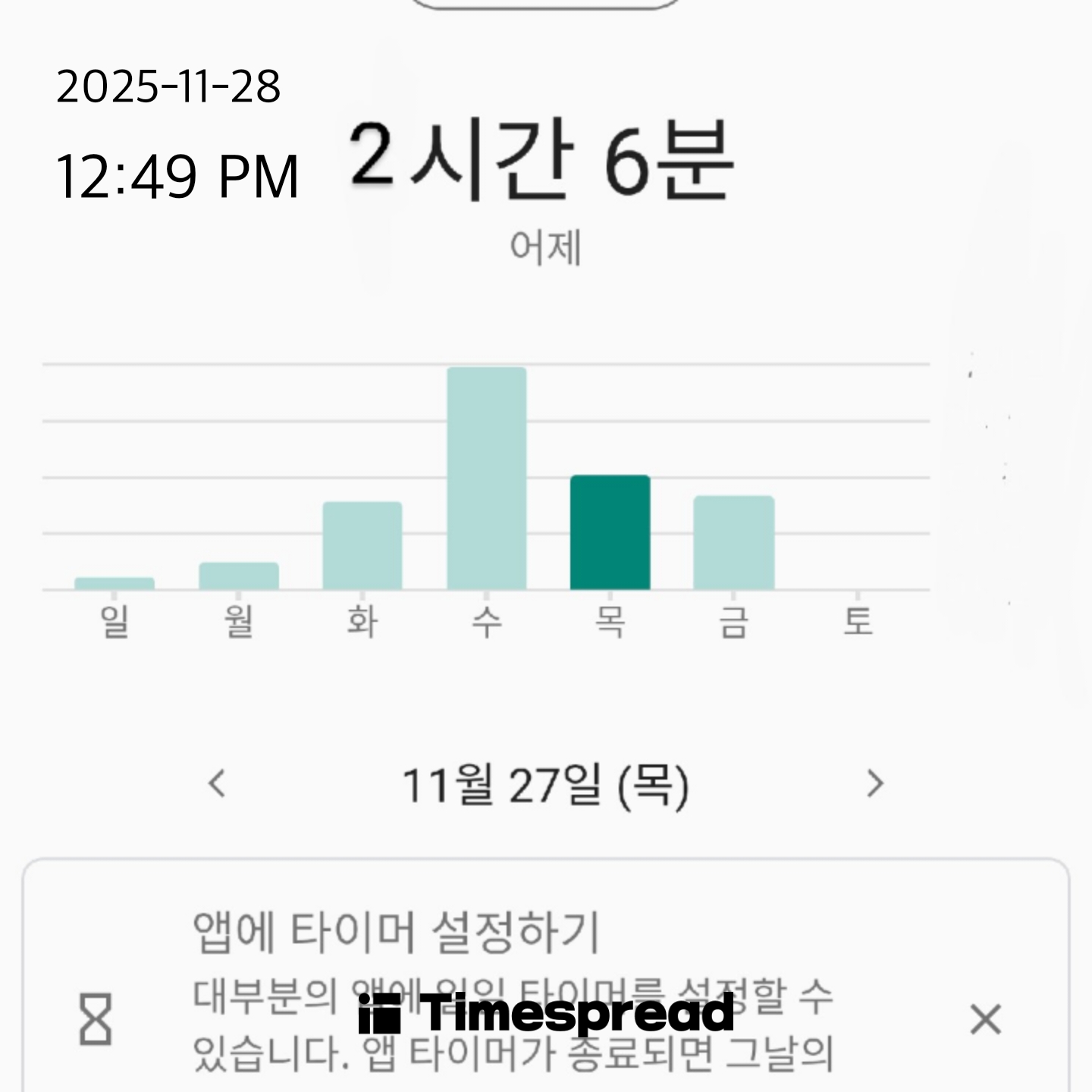Dismiss the app timer suggestion card

pyautogui.click(x=985, y=1019)
